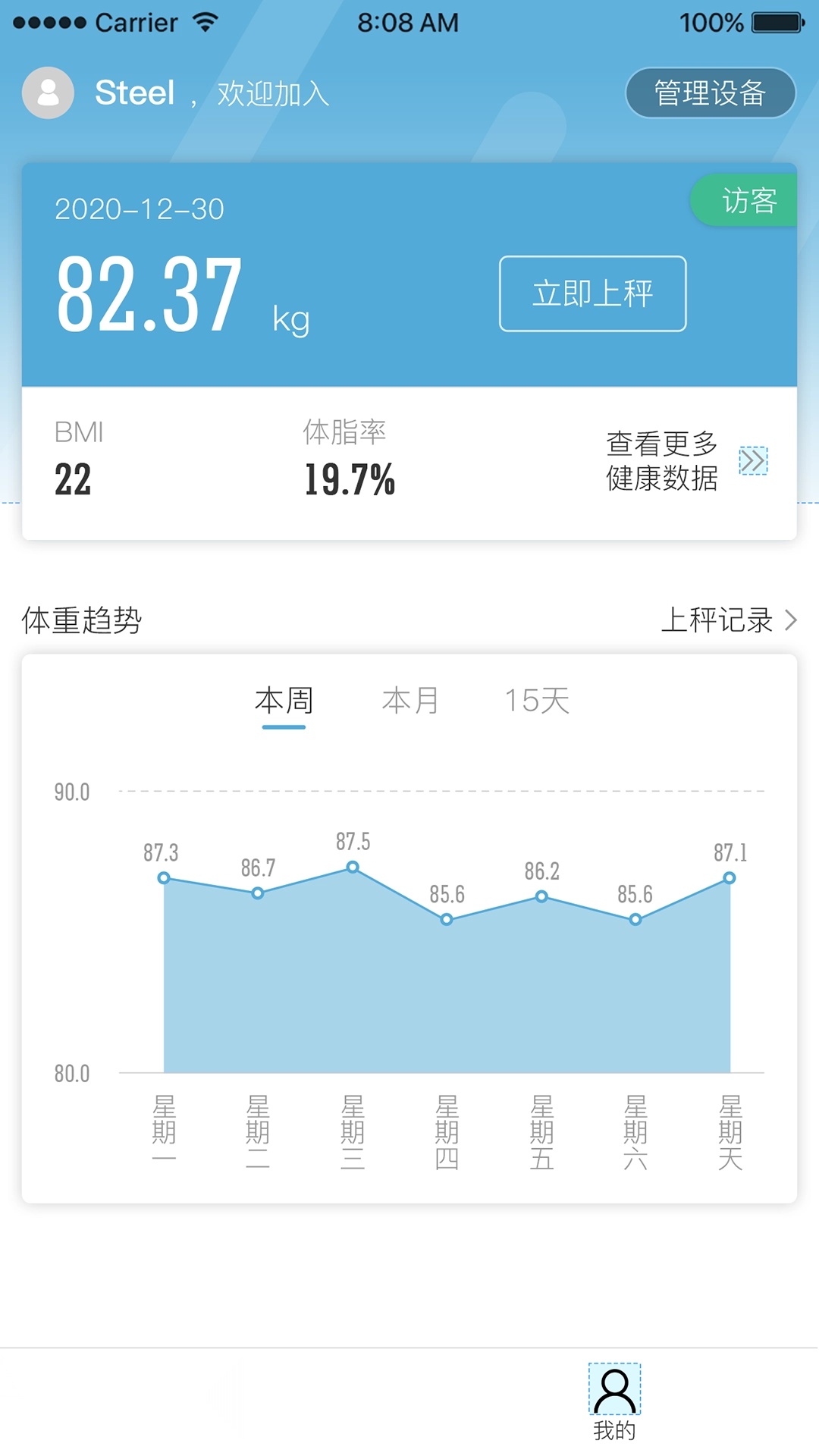The image size is (819, 1456).
Task: Switch to the 15天 trend tab
Action: [537, 701]
